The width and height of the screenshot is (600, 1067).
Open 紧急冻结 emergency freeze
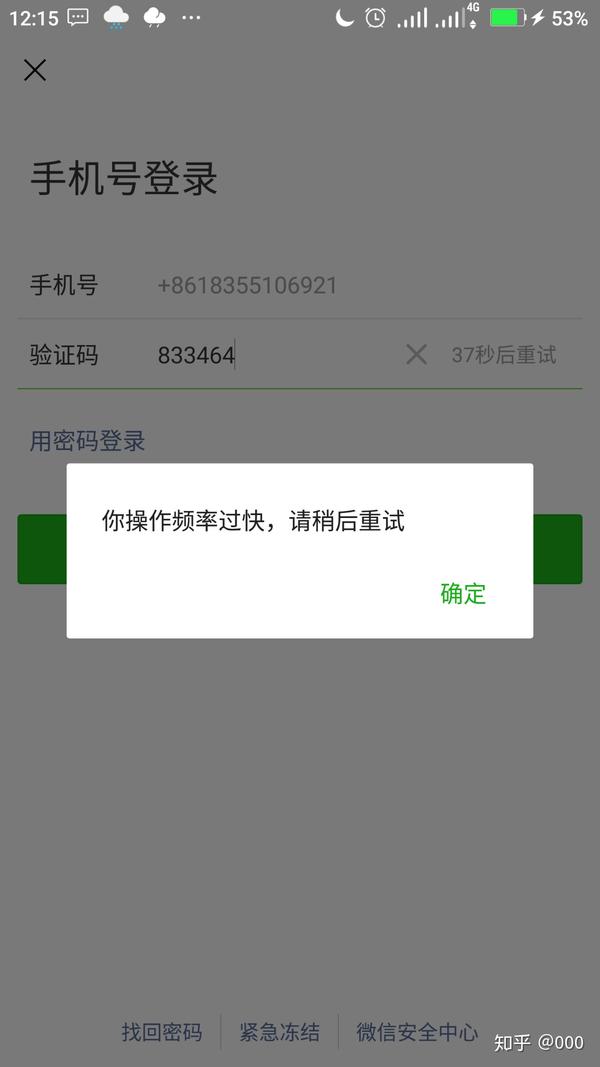pos(280,1032)
